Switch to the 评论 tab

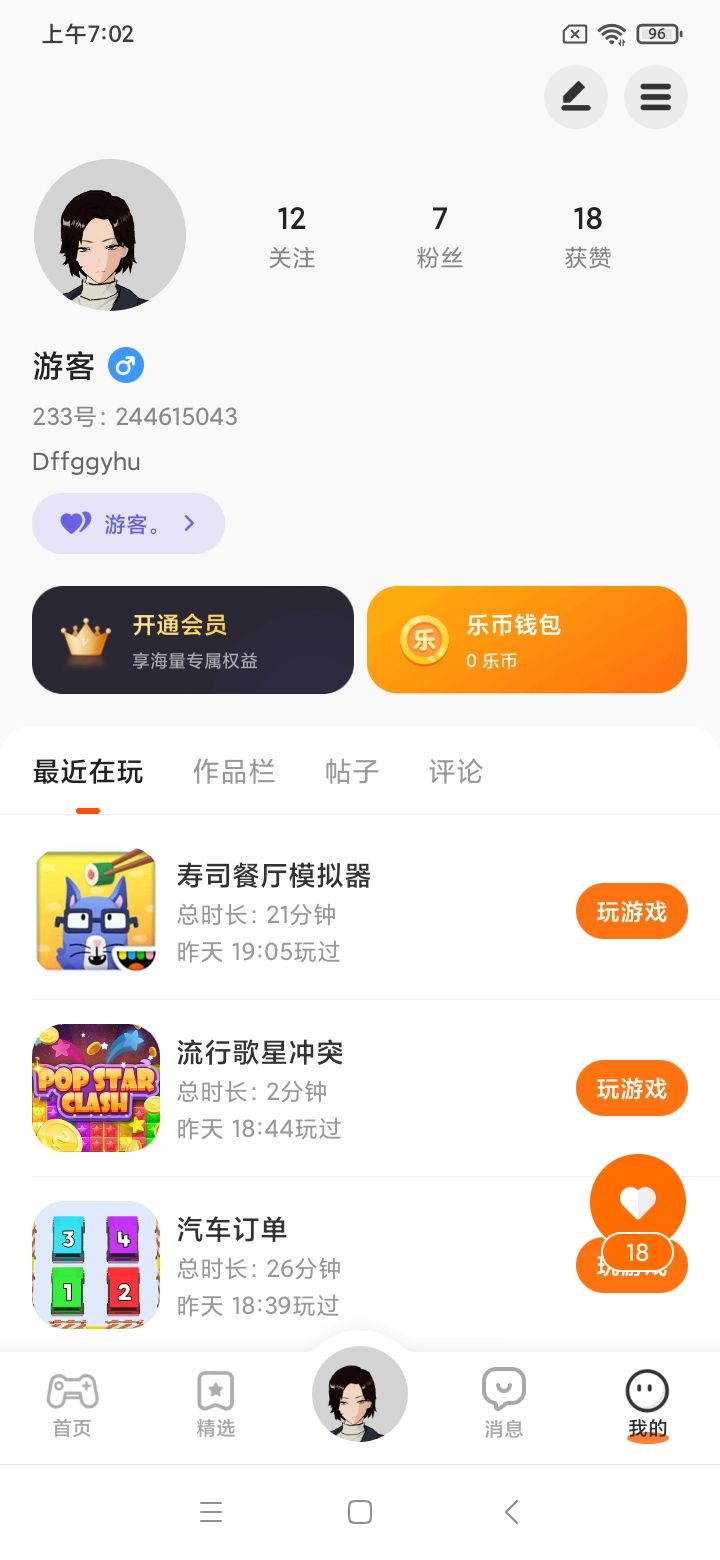click(456, 771)
